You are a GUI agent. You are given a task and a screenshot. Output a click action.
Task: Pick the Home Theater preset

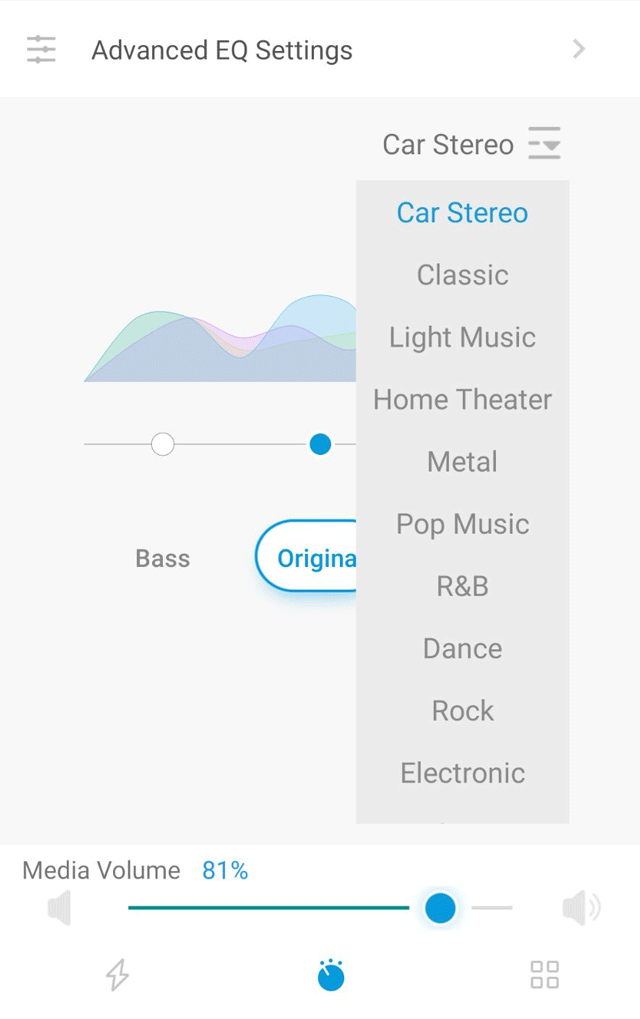point(462,400)
